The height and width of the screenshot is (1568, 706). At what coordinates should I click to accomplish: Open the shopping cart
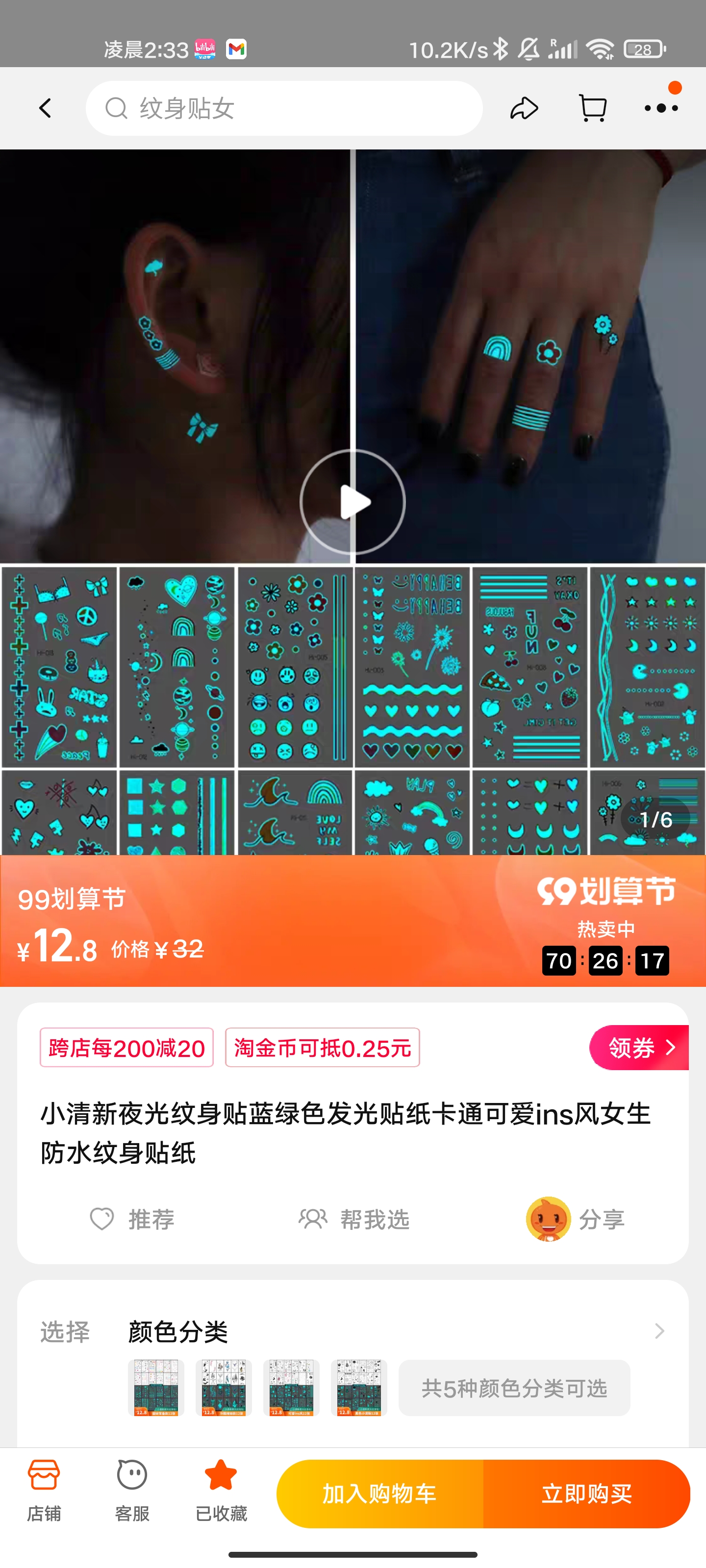pos(593,108)
